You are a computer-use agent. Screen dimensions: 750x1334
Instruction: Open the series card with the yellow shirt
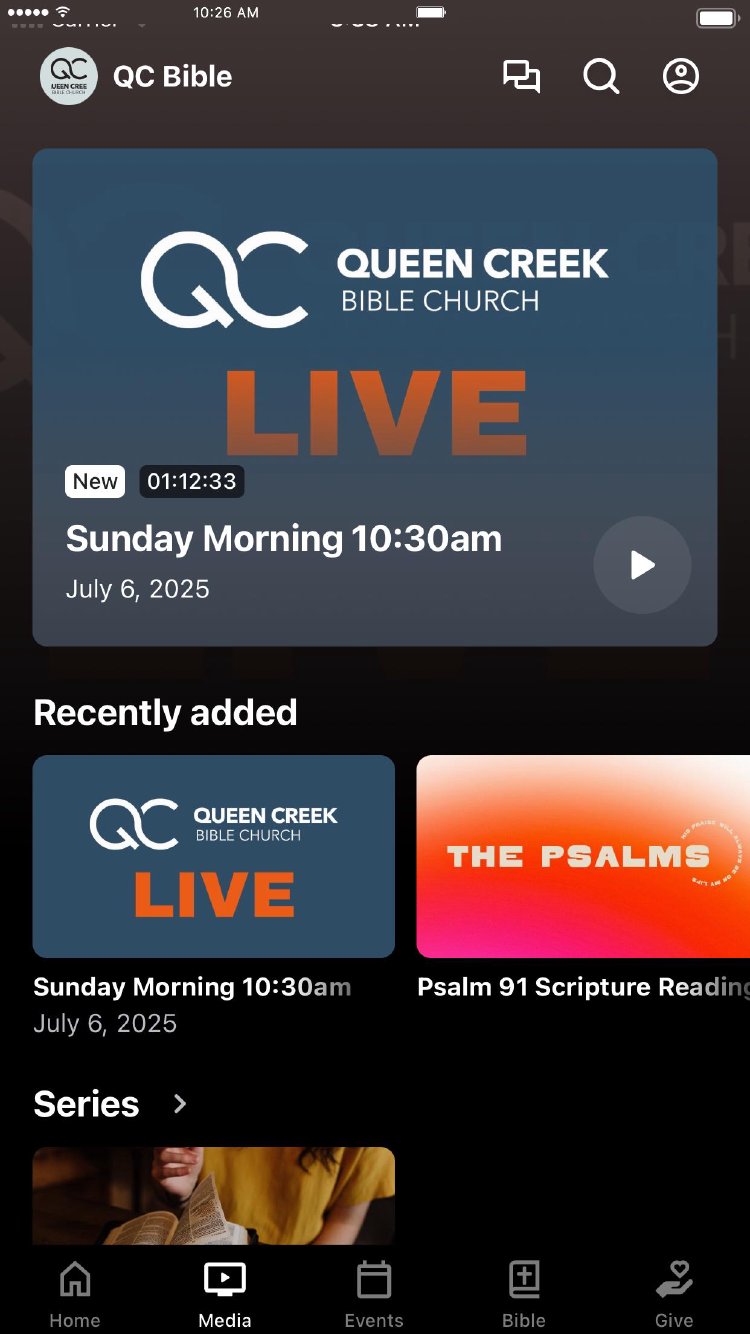click(214, 1195)
